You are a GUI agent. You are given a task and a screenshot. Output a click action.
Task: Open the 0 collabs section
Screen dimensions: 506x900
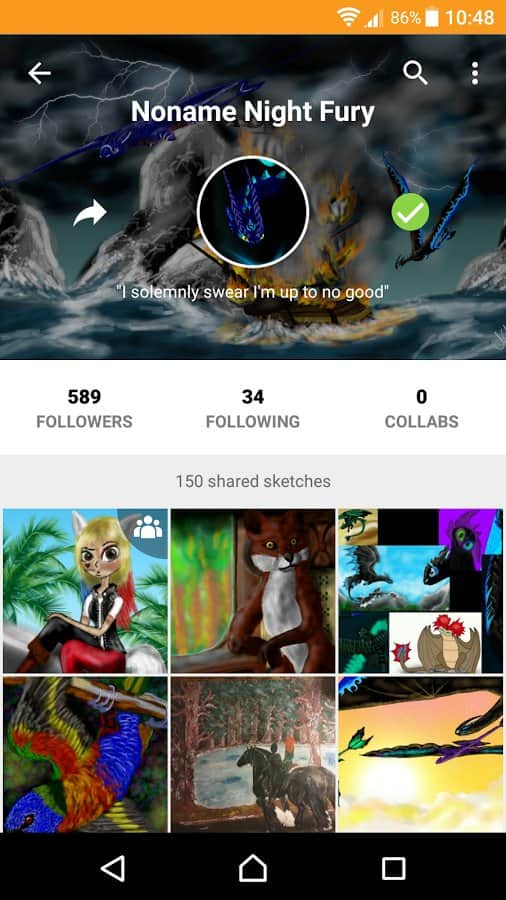422,408
